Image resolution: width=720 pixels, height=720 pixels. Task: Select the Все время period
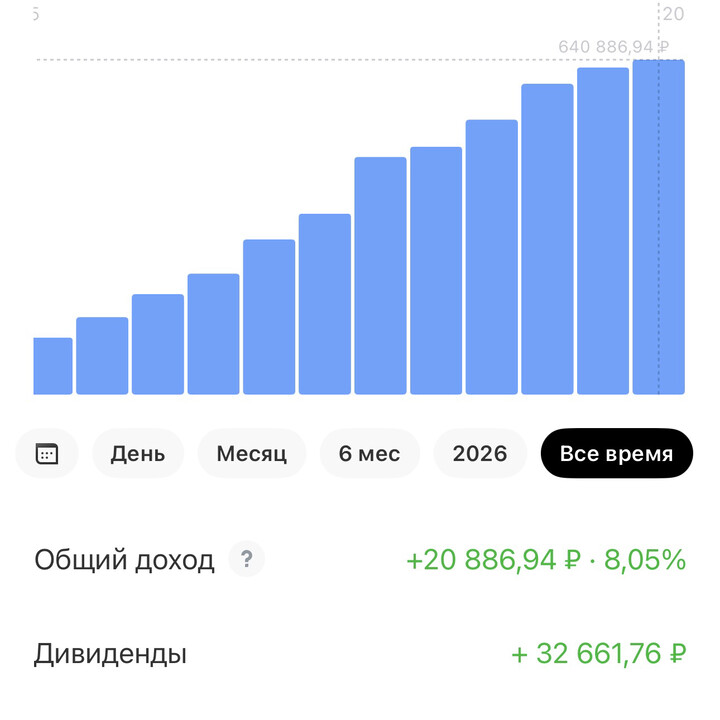coord(616,454)
